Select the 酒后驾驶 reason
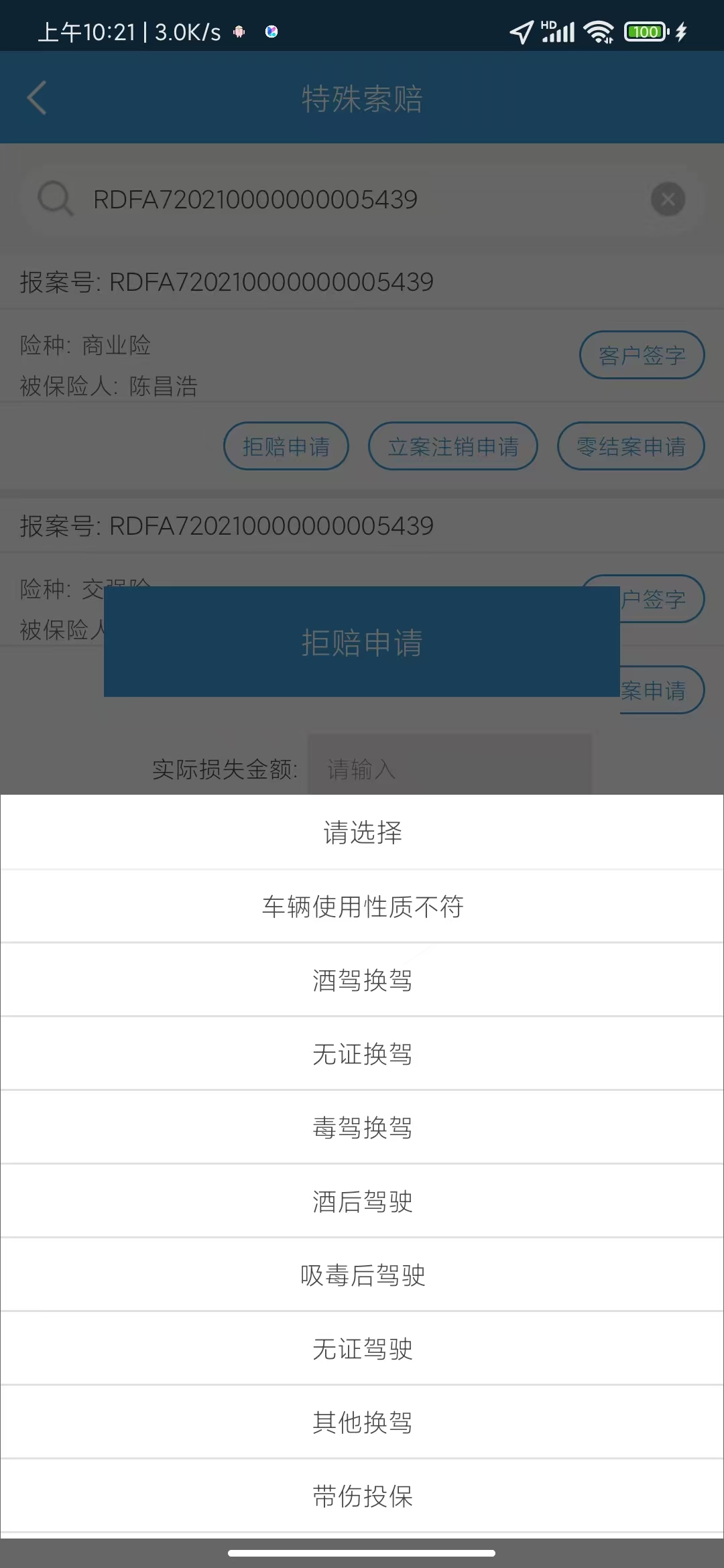This screenshot has width=724, height=1568. 362,1201
